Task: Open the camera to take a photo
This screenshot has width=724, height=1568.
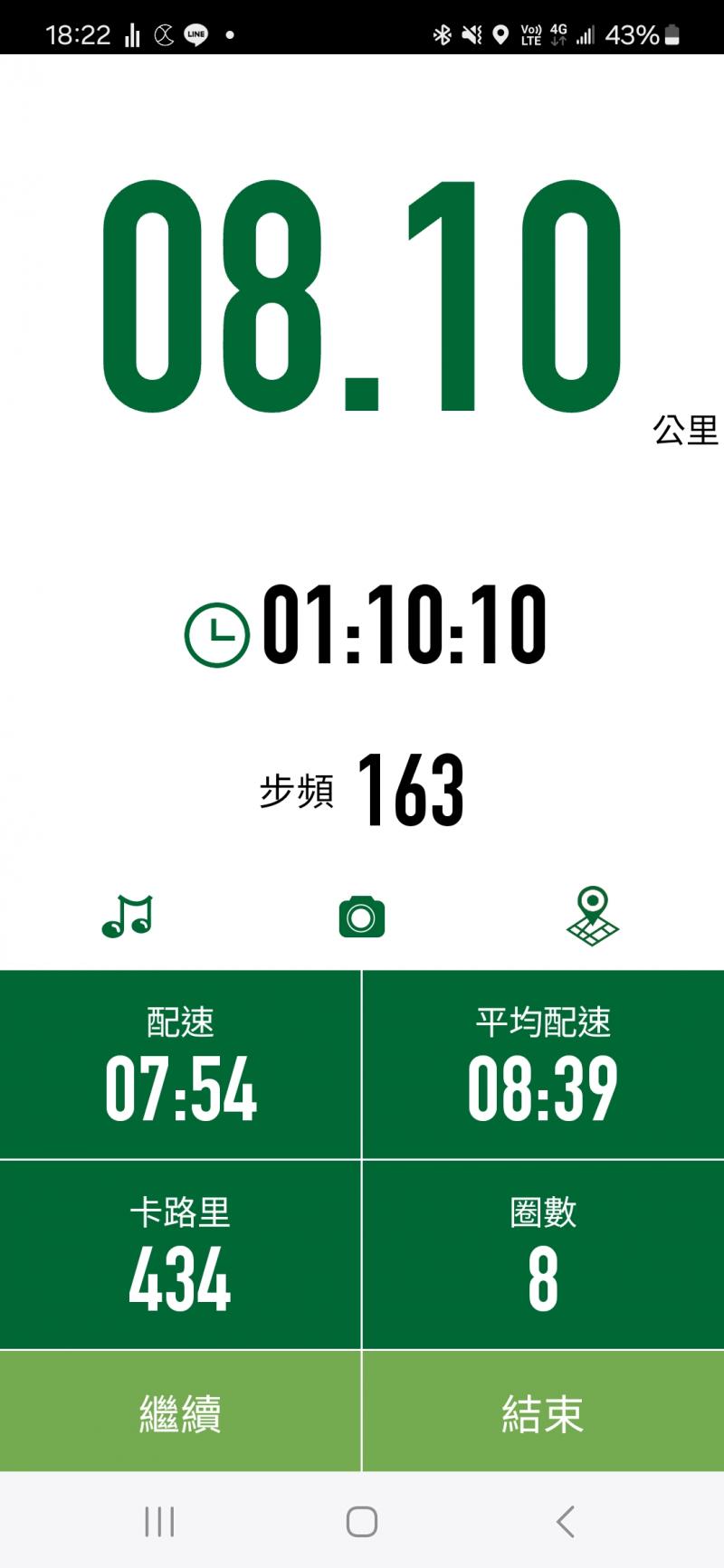Action: 362,917
